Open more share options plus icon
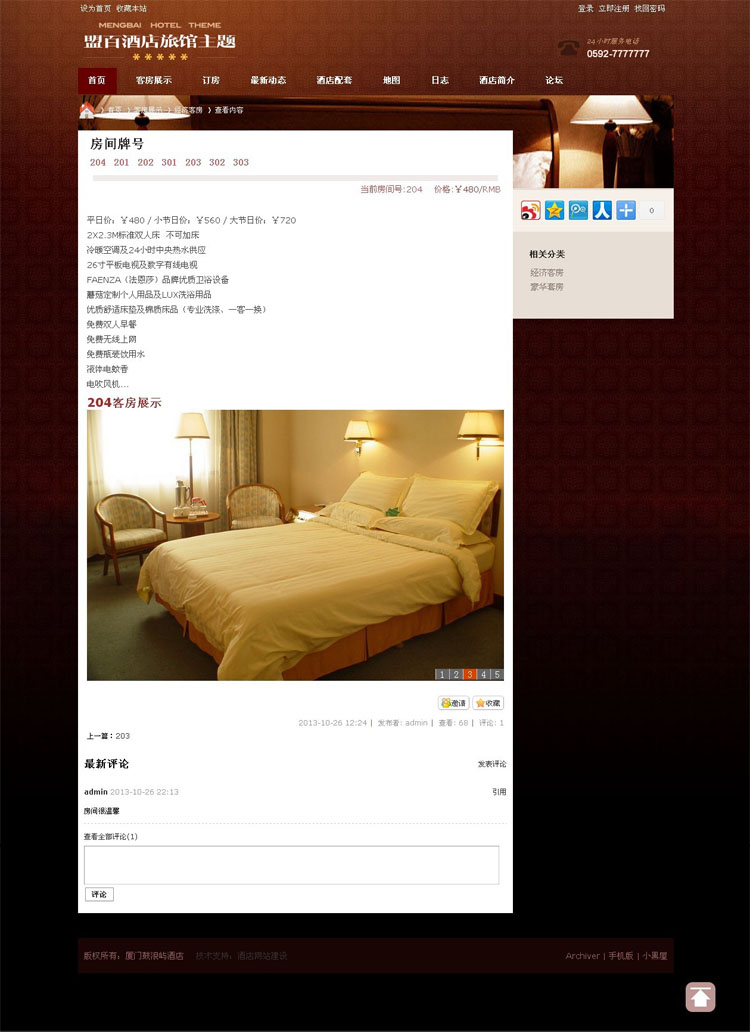The width and height of the screenshot is (750, 1034). [x=626, y=211]
